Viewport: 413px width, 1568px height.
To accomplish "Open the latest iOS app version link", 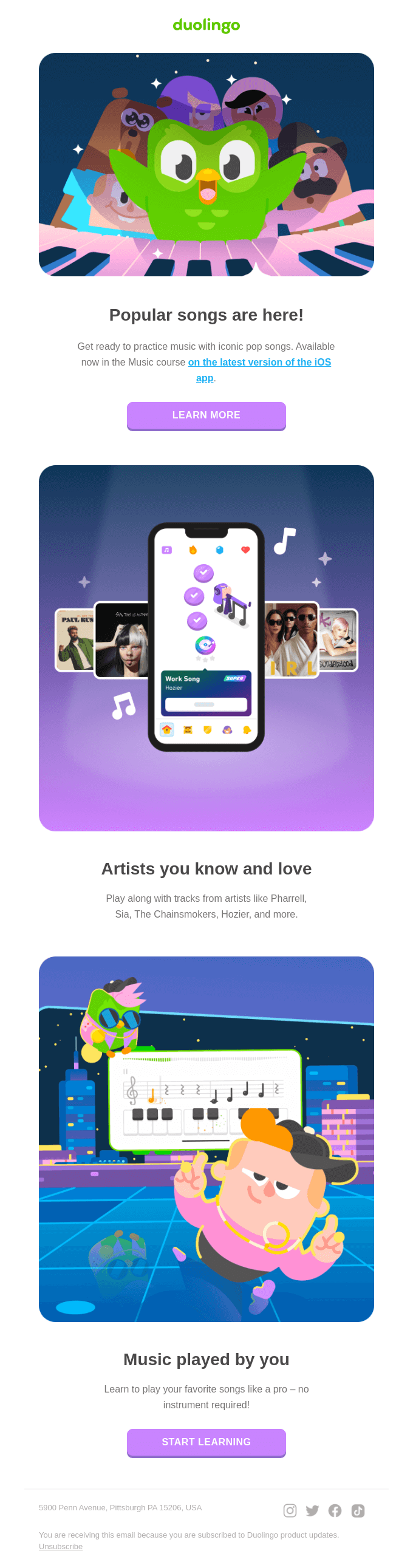I will tap(259, 362).
